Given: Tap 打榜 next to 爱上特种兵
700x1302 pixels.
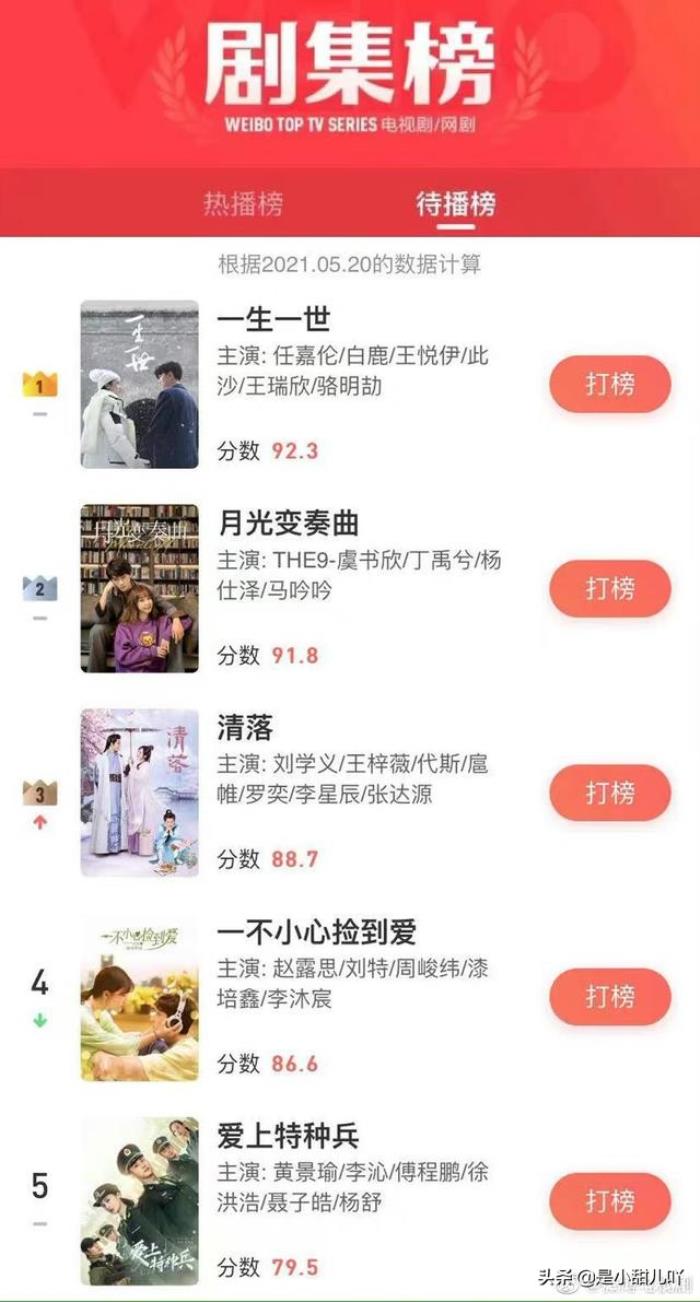Looking at the screenshot, I should [610, 1201].
